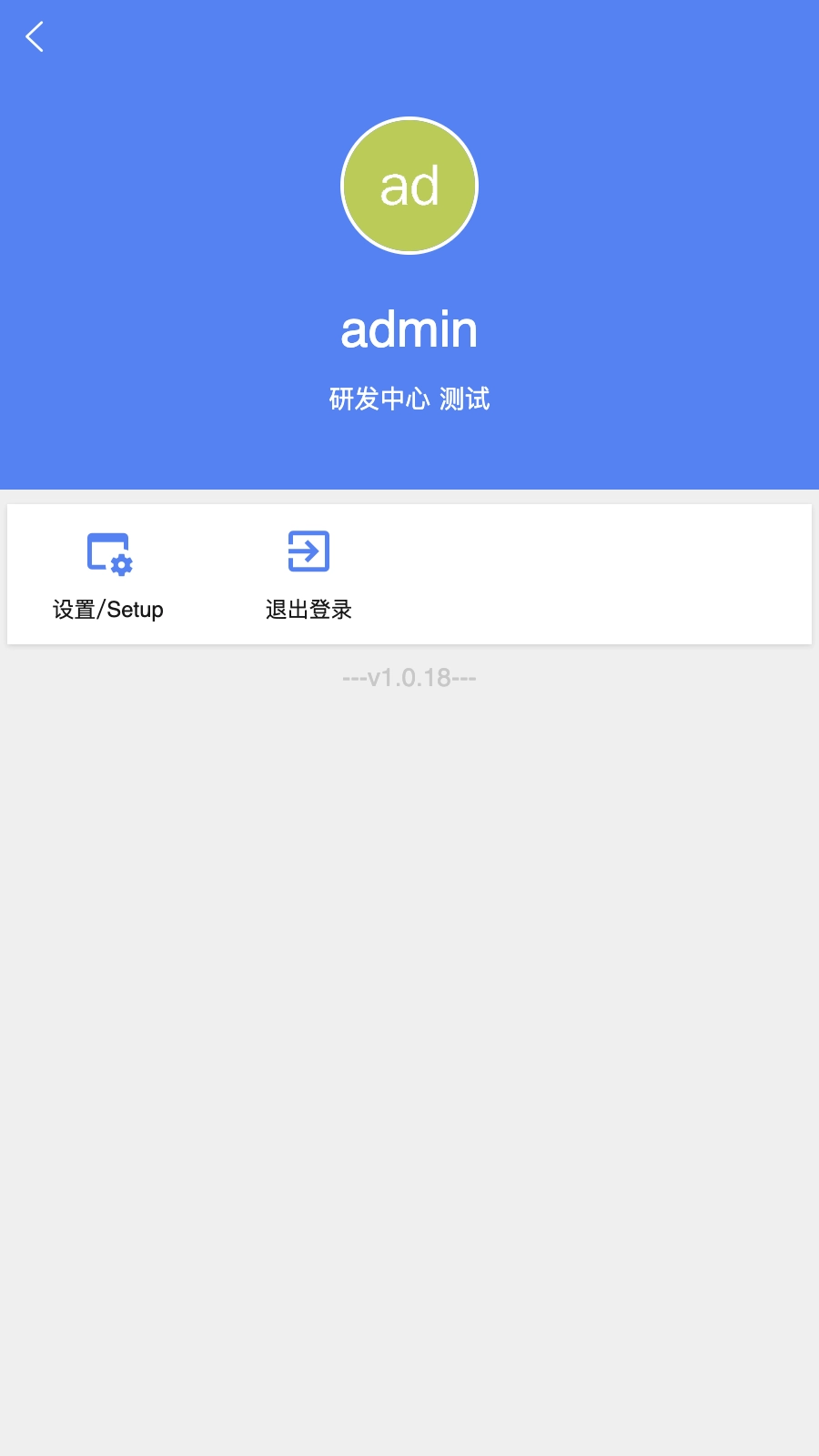Click inside the avatar's white ring border
The width and height of the screenshot is (819, 1456).
pos(409,119)
